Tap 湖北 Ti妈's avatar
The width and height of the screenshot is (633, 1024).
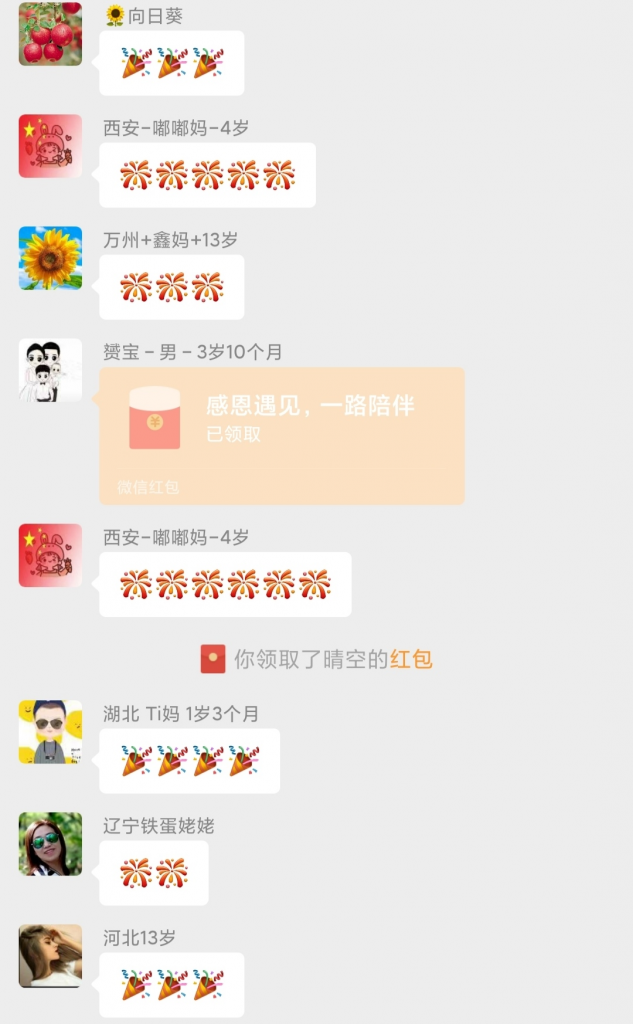pyautogui.click(x=50, y=732)
